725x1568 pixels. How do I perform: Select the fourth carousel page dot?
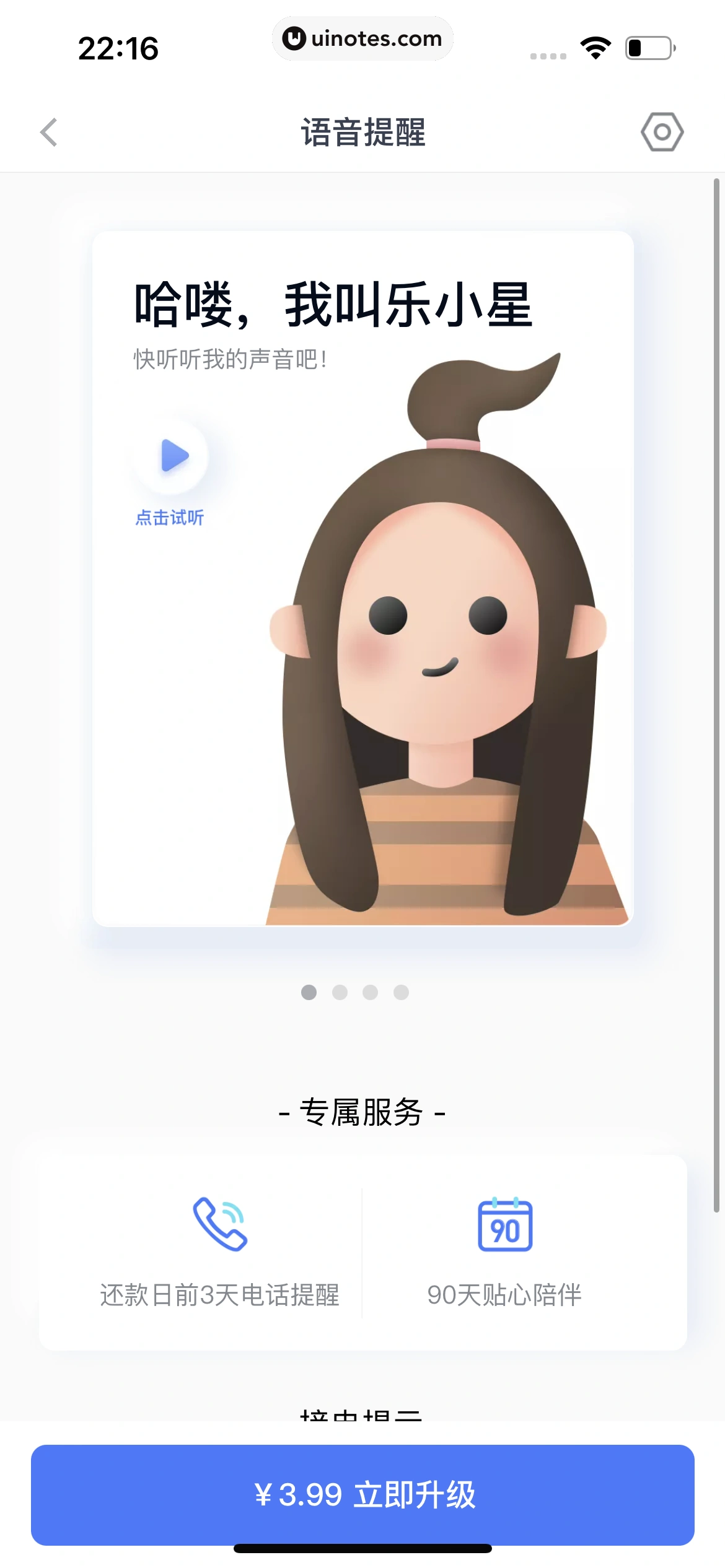(x=401, y=993)
